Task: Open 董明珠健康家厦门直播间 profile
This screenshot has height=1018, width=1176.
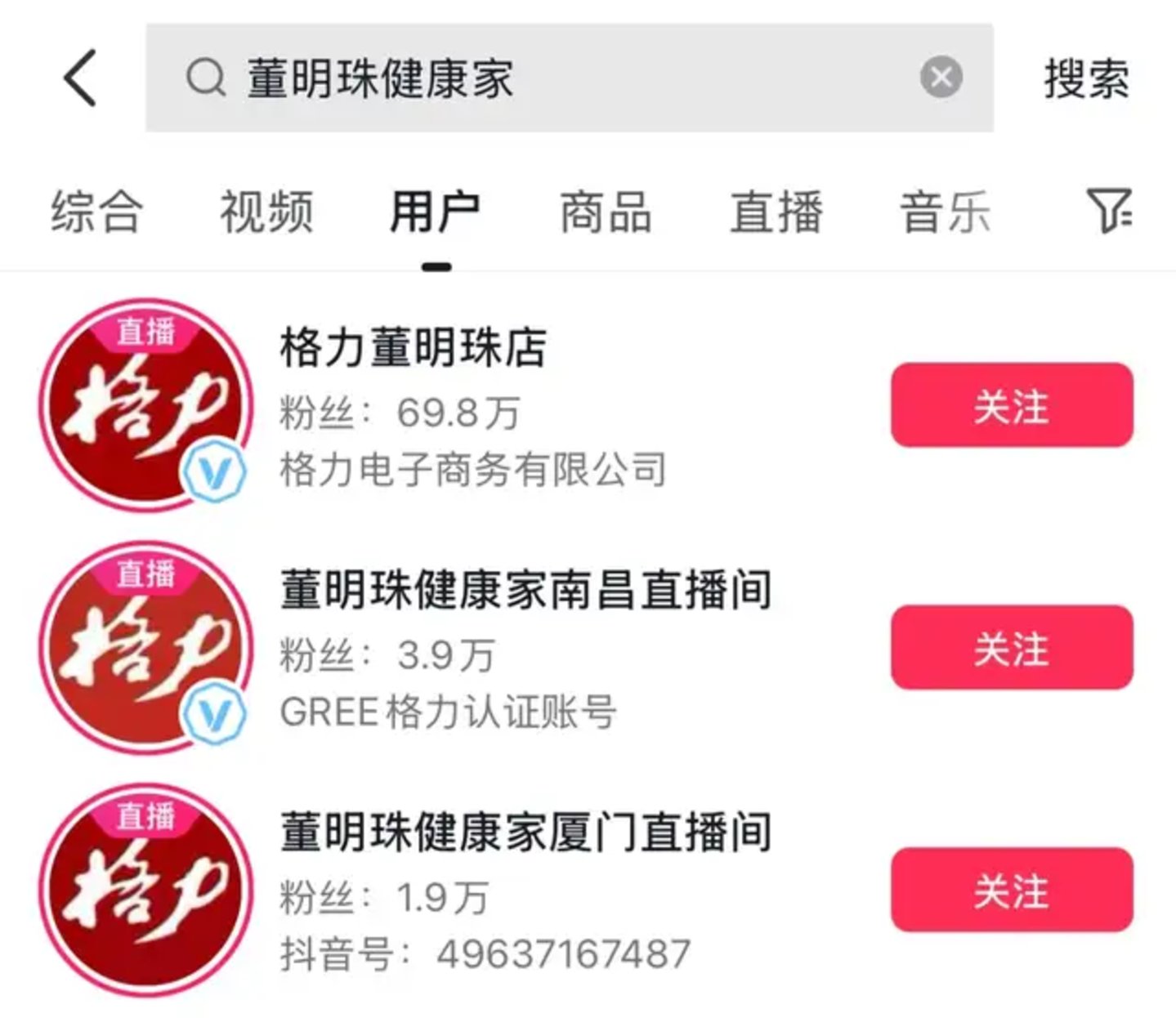Action: (525, 833)
